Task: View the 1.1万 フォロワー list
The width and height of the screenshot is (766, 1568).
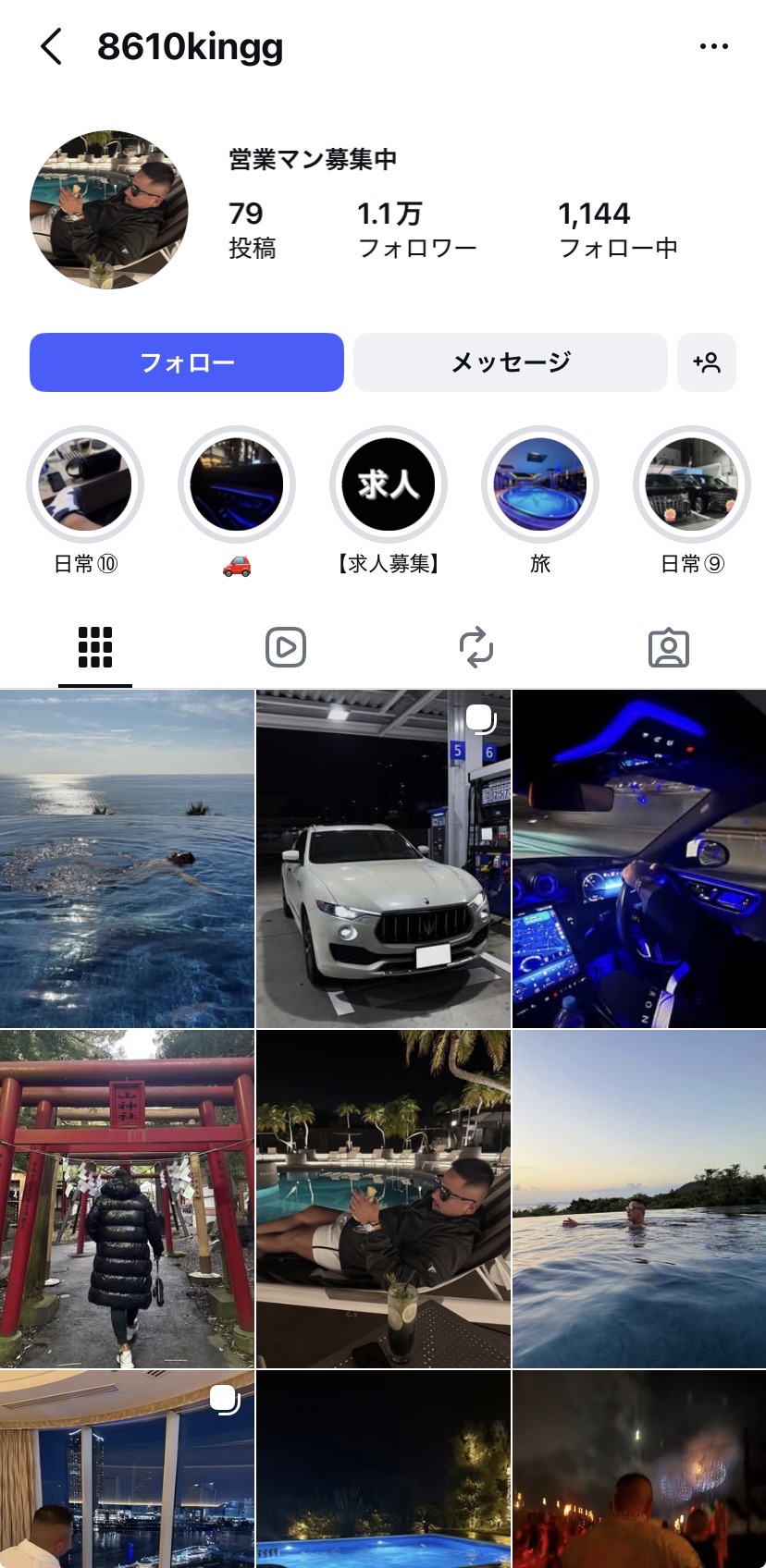Action: (417, 230)
